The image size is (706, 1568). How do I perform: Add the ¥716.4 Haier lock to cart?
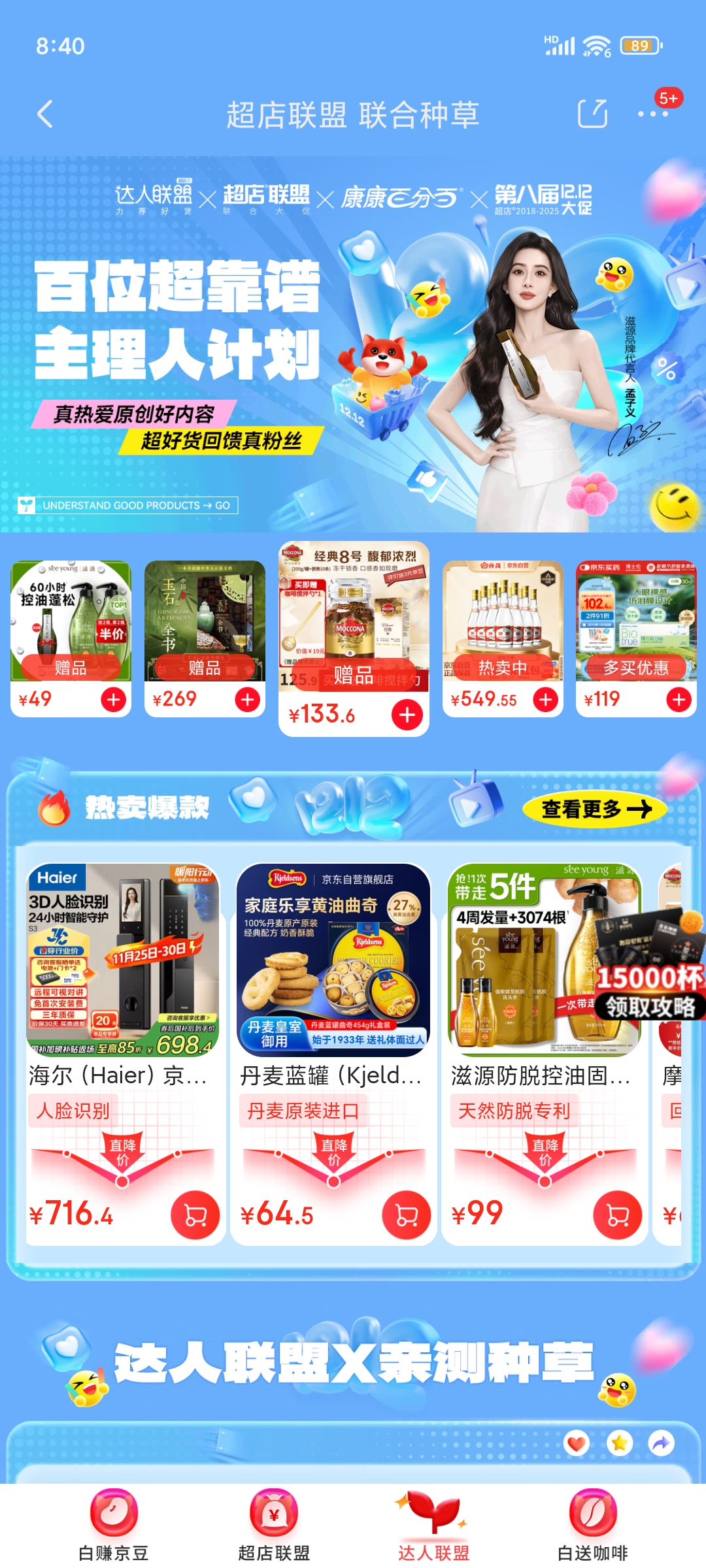click(195, 1215)
